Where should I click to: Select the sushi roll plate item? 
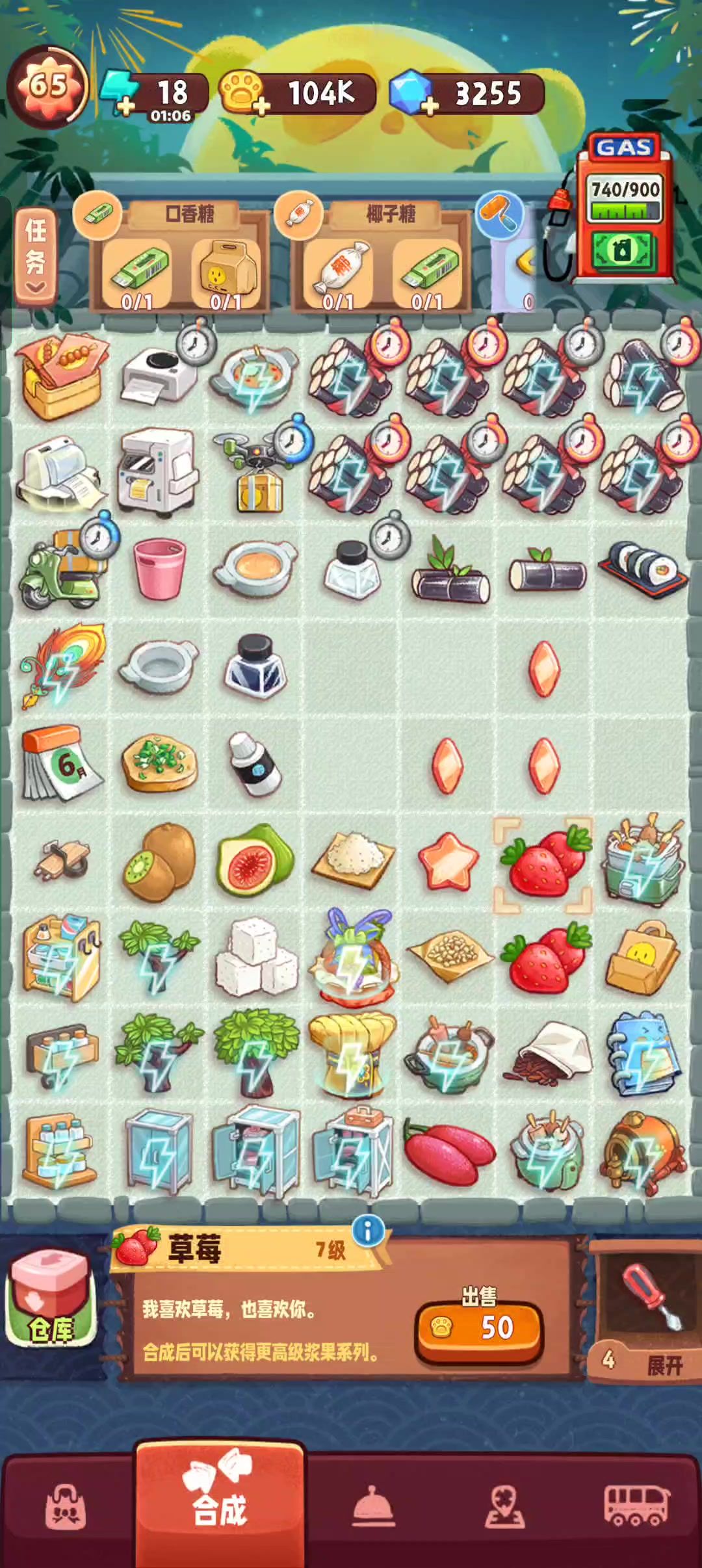(x=643, y=568)
